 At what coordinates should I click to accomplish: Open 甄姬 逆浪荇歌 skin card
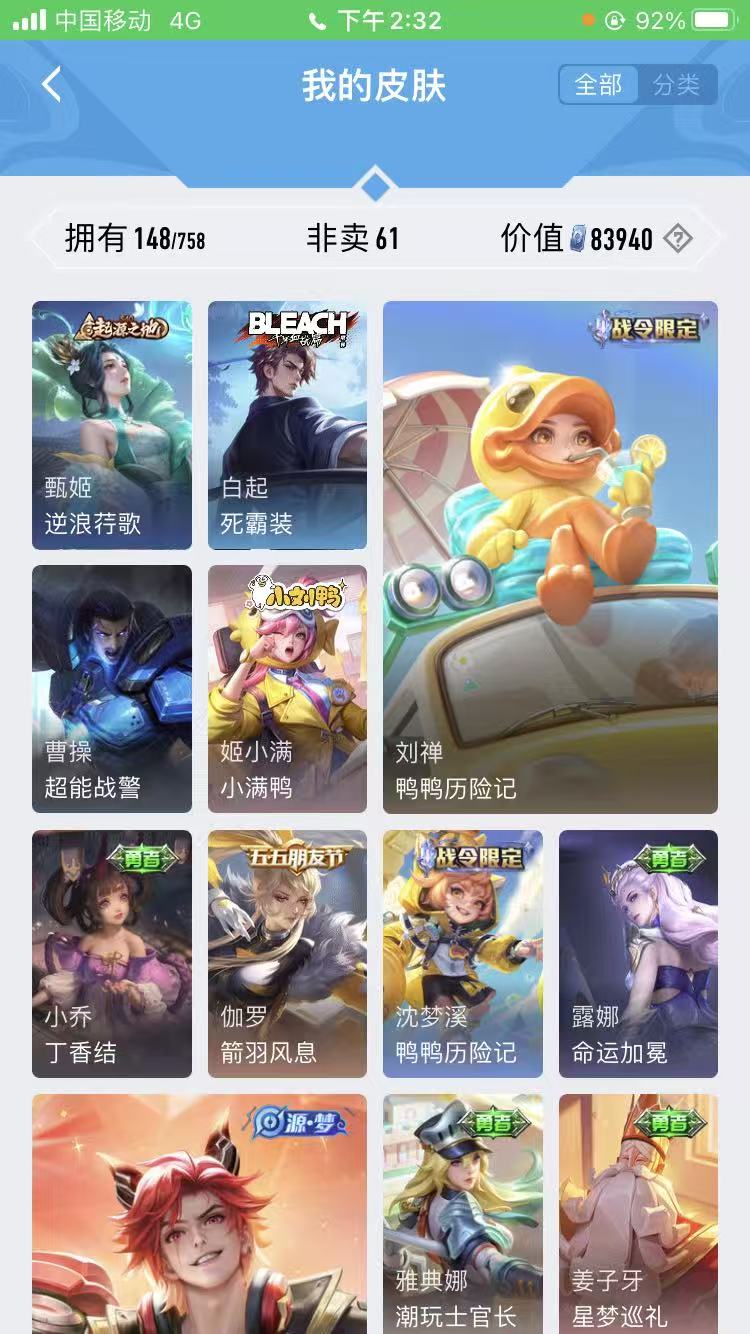coord(111,425)
